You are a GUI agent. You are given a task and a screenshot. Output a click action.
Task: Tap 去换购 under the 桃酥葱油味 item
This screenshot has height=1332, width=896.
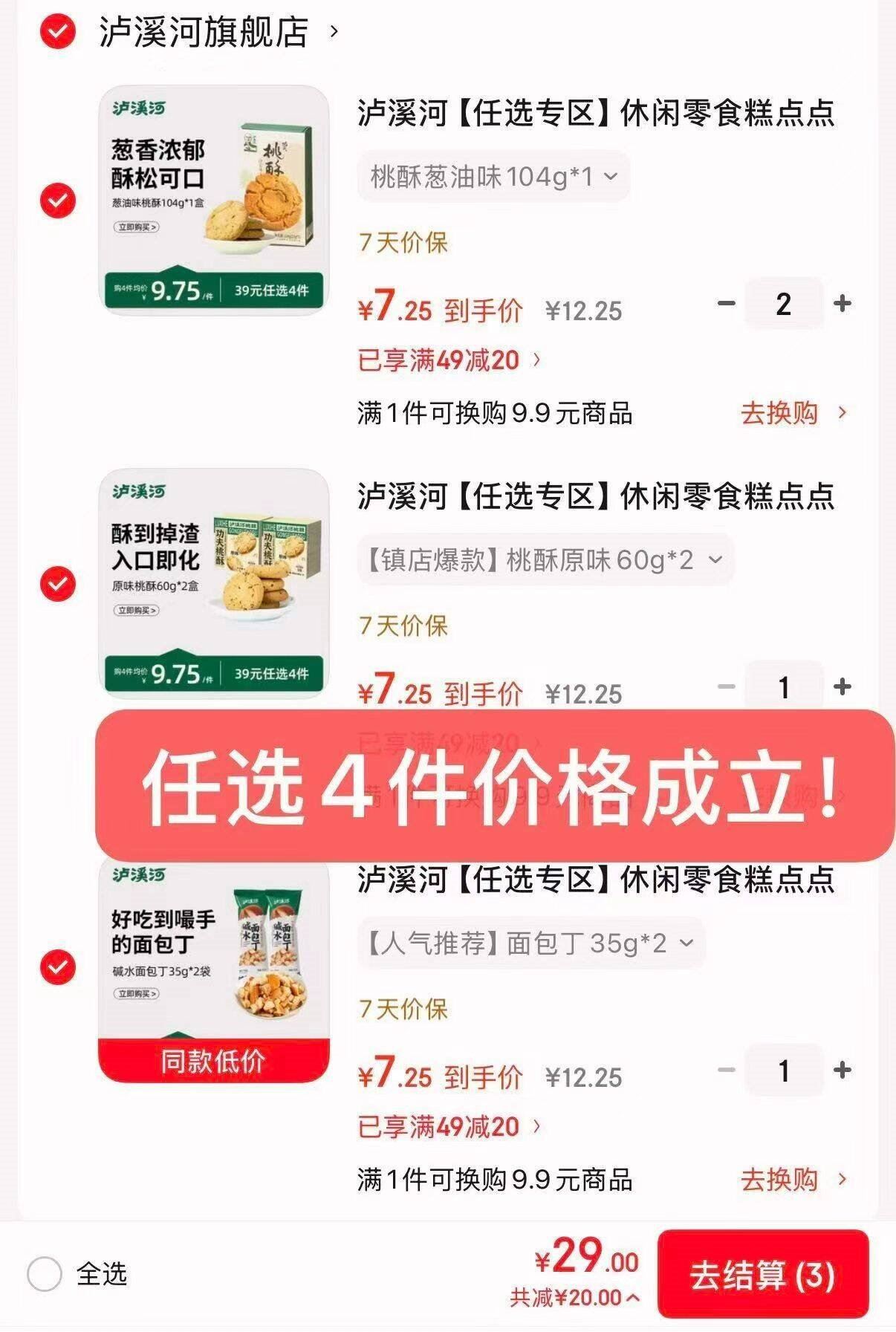[x=792, y=413]
